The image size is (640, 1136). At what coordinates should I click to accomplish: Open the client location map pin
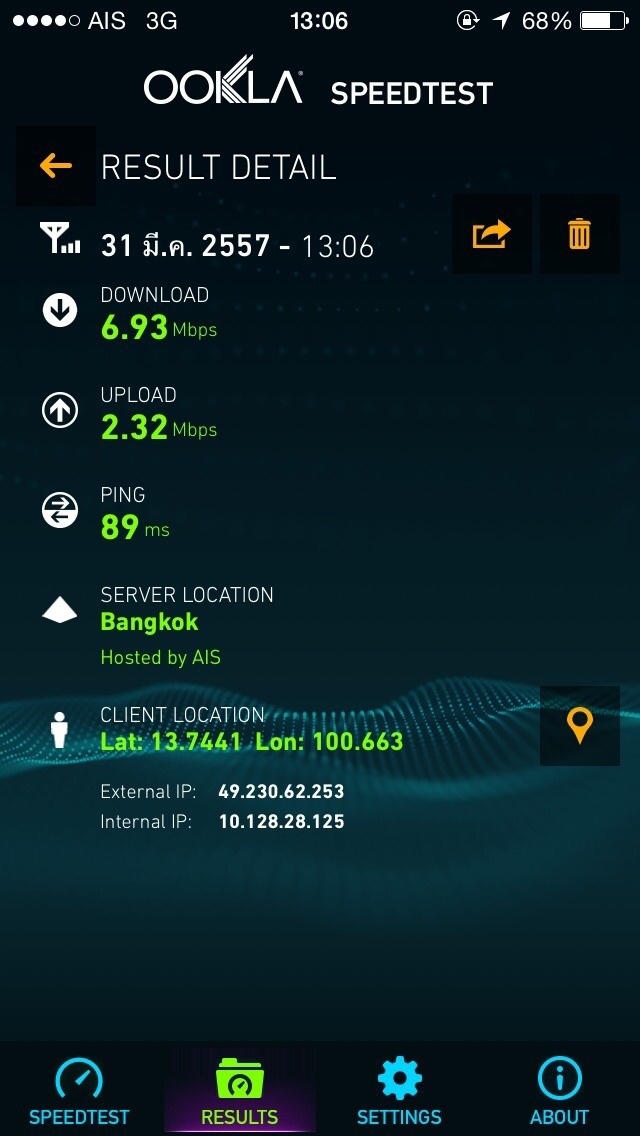pos(579,726)
